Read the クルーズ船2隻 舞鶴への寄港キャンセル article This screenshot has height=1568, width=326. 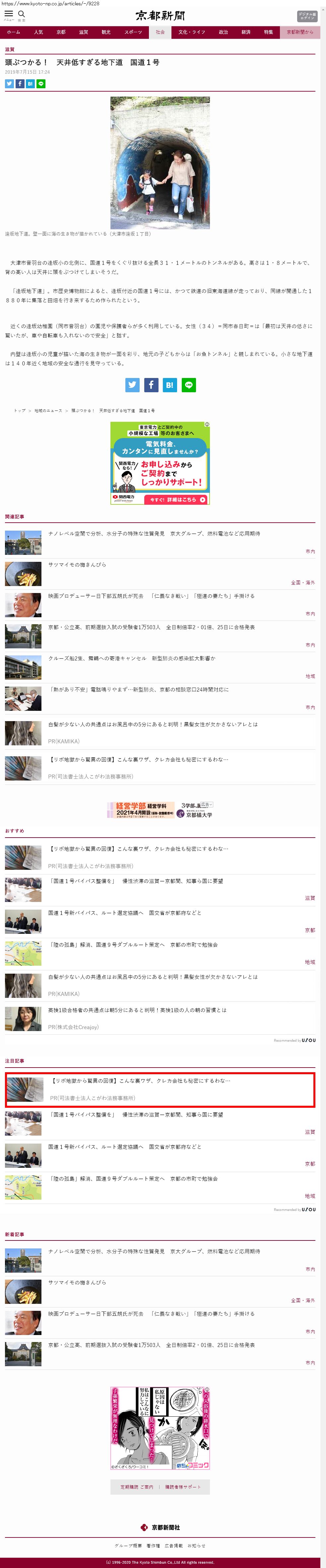point(131,659)
